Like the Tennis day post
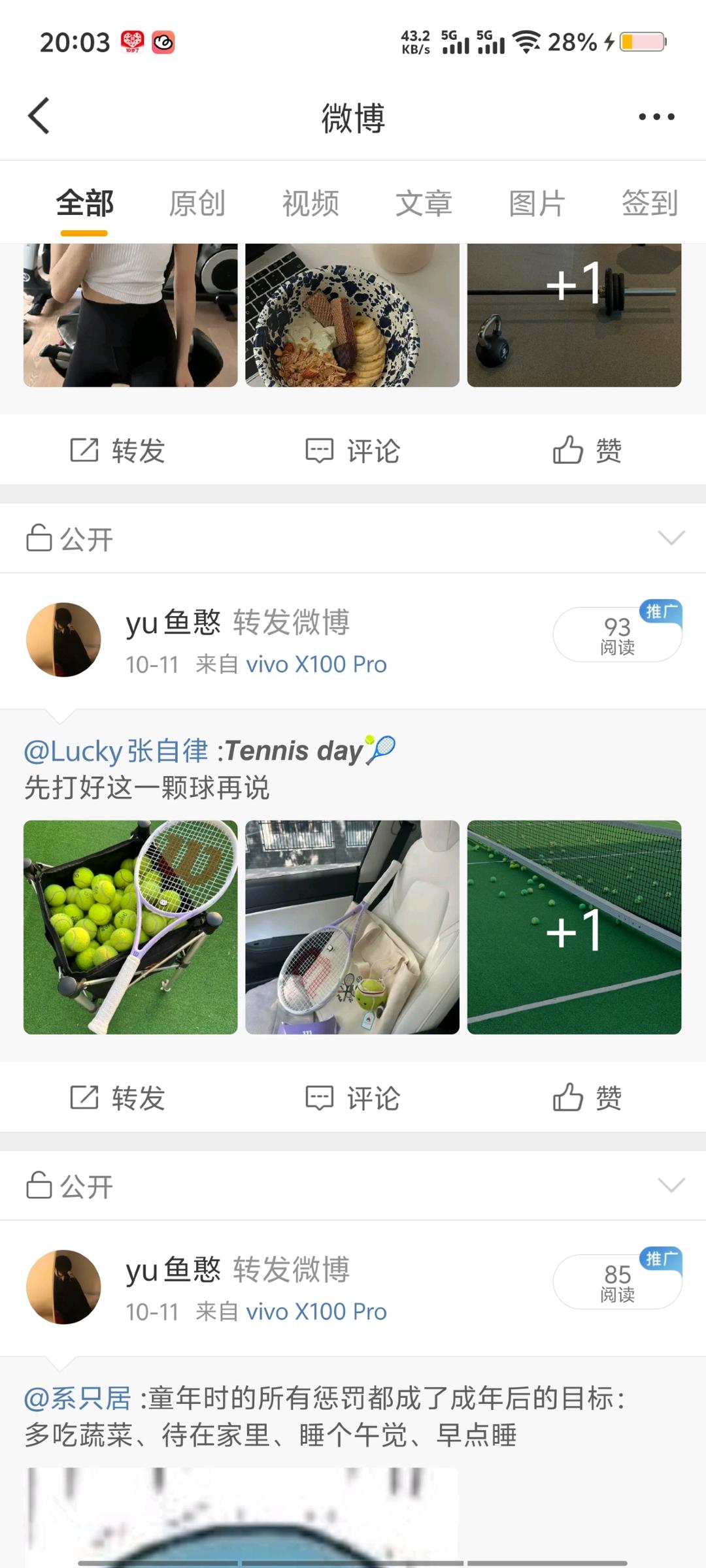This screenshot has height=1568, width=706. [x=587, y=1098]
